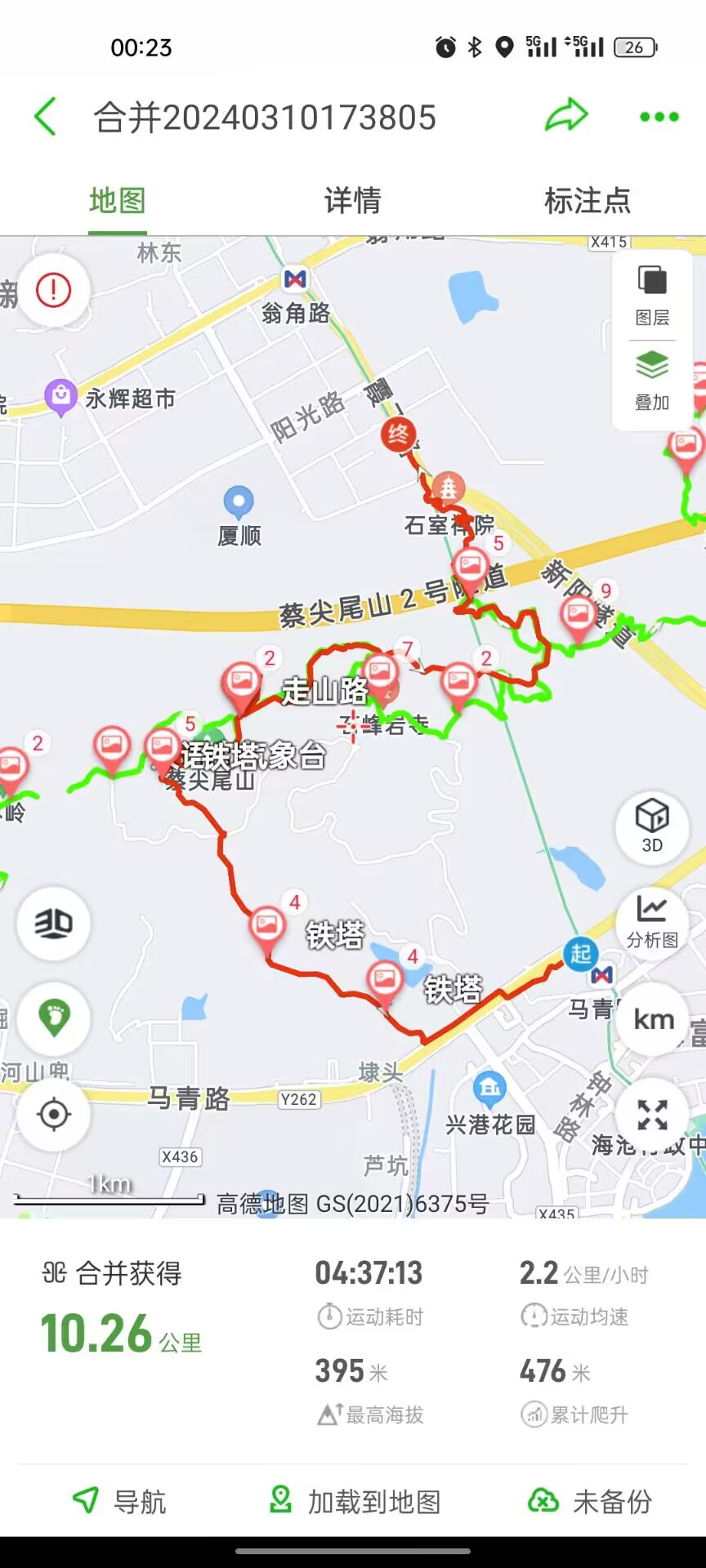Tap the green footprint location button
Screen dimensions: 706x1568
click(54, 1018)
